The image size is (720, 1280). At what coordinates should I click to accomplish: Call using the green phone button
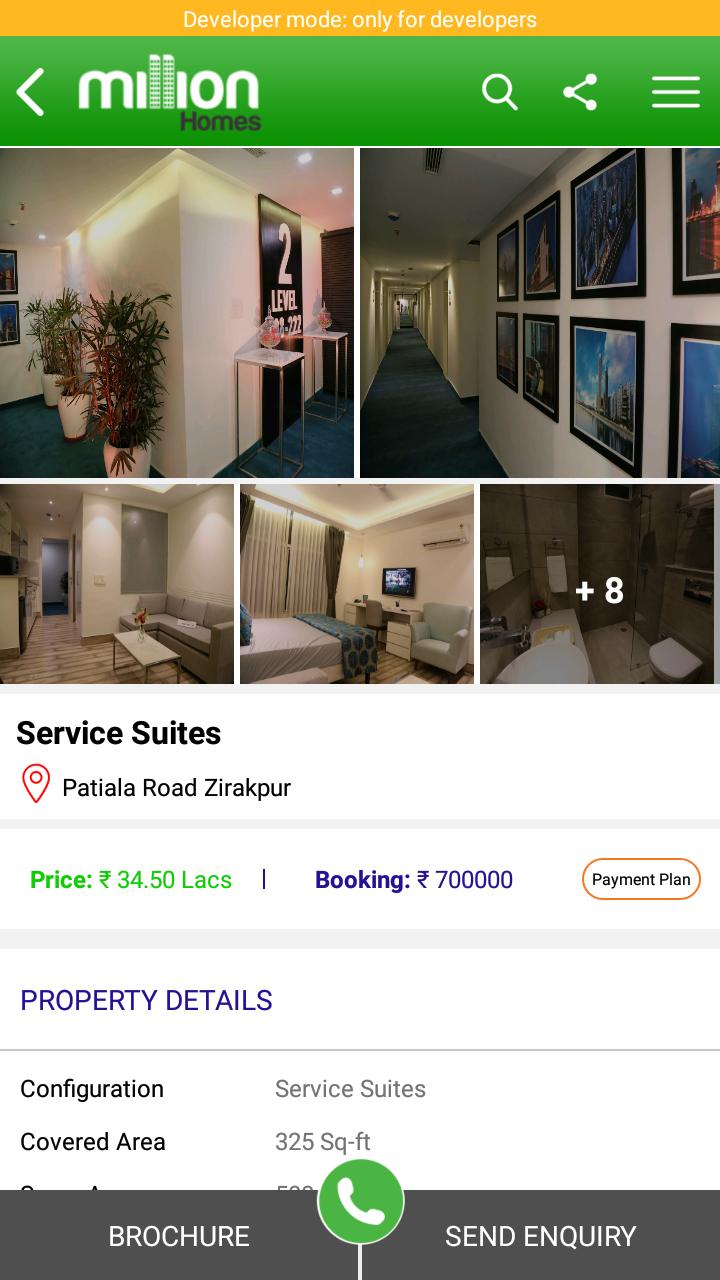pyautogui.click(x=360, y=1201)
